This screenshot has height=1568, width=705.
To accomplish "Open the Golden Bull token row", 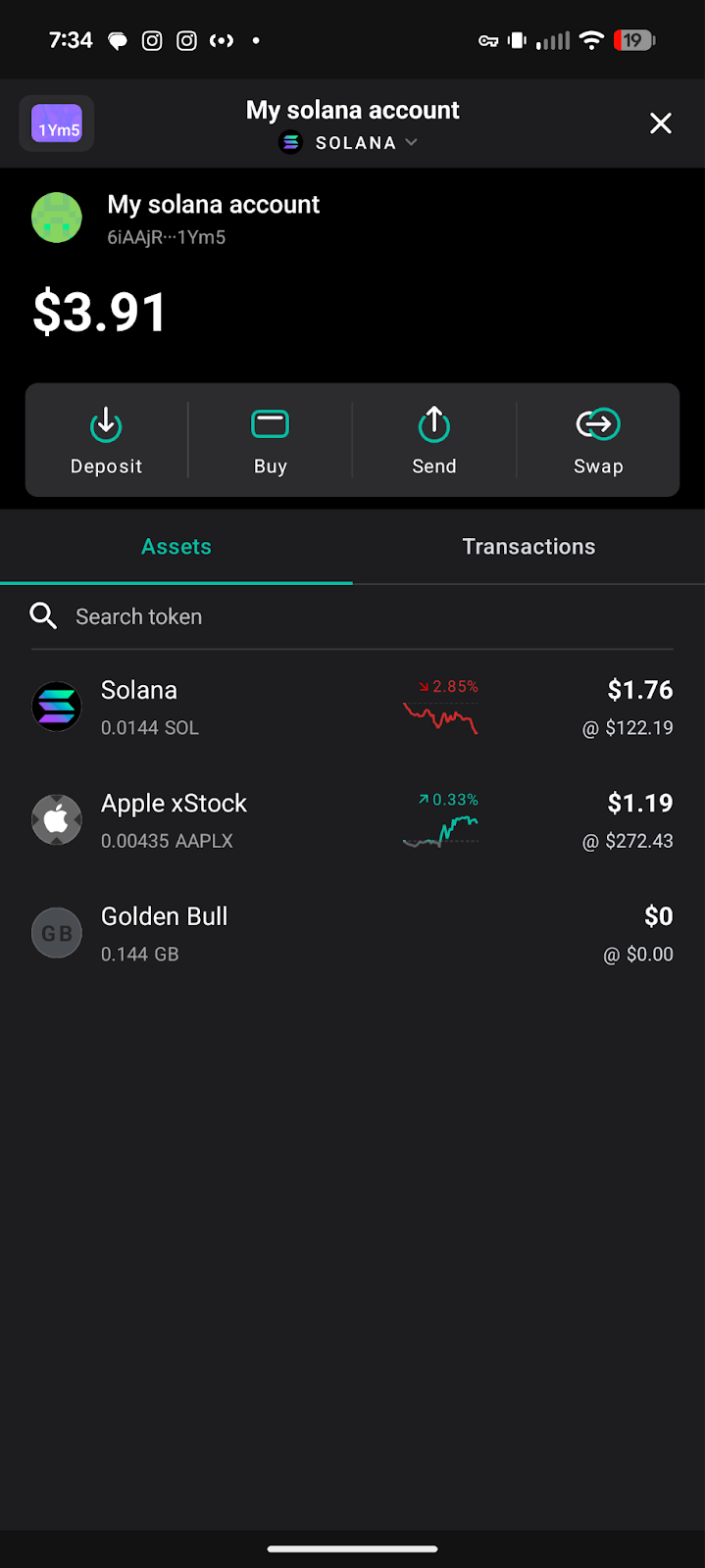I will point(353,934).
